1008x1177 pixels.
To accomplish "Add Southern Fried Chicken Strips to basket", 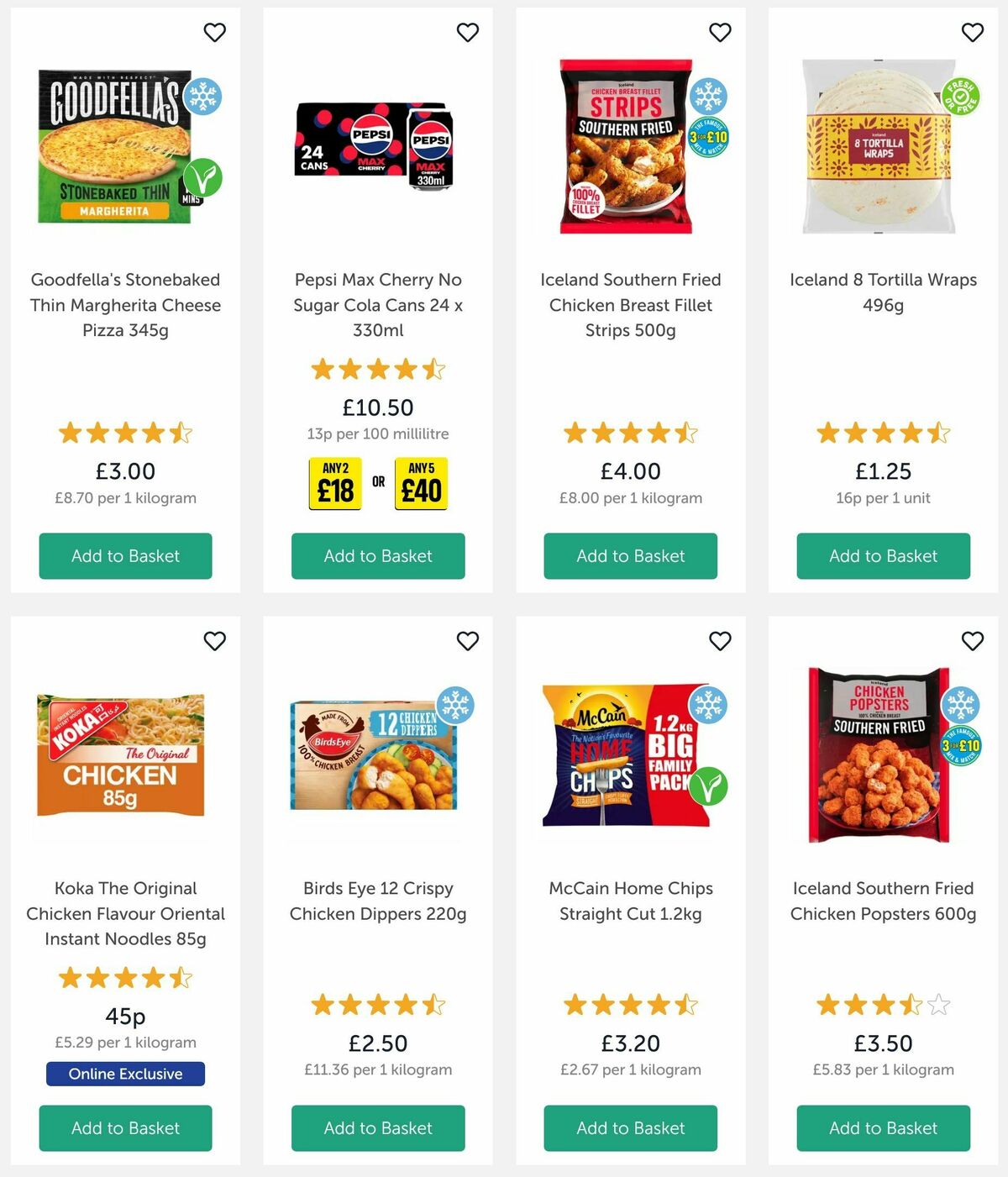I will tap(630, 555).
